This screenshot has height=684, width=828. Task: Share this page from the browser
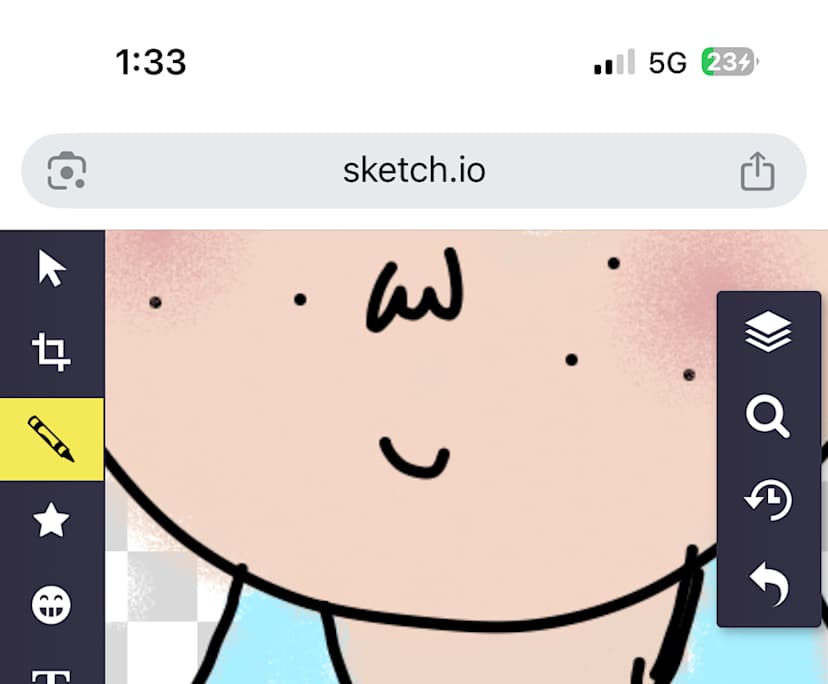pyautogui.click(x=757, y=171)
